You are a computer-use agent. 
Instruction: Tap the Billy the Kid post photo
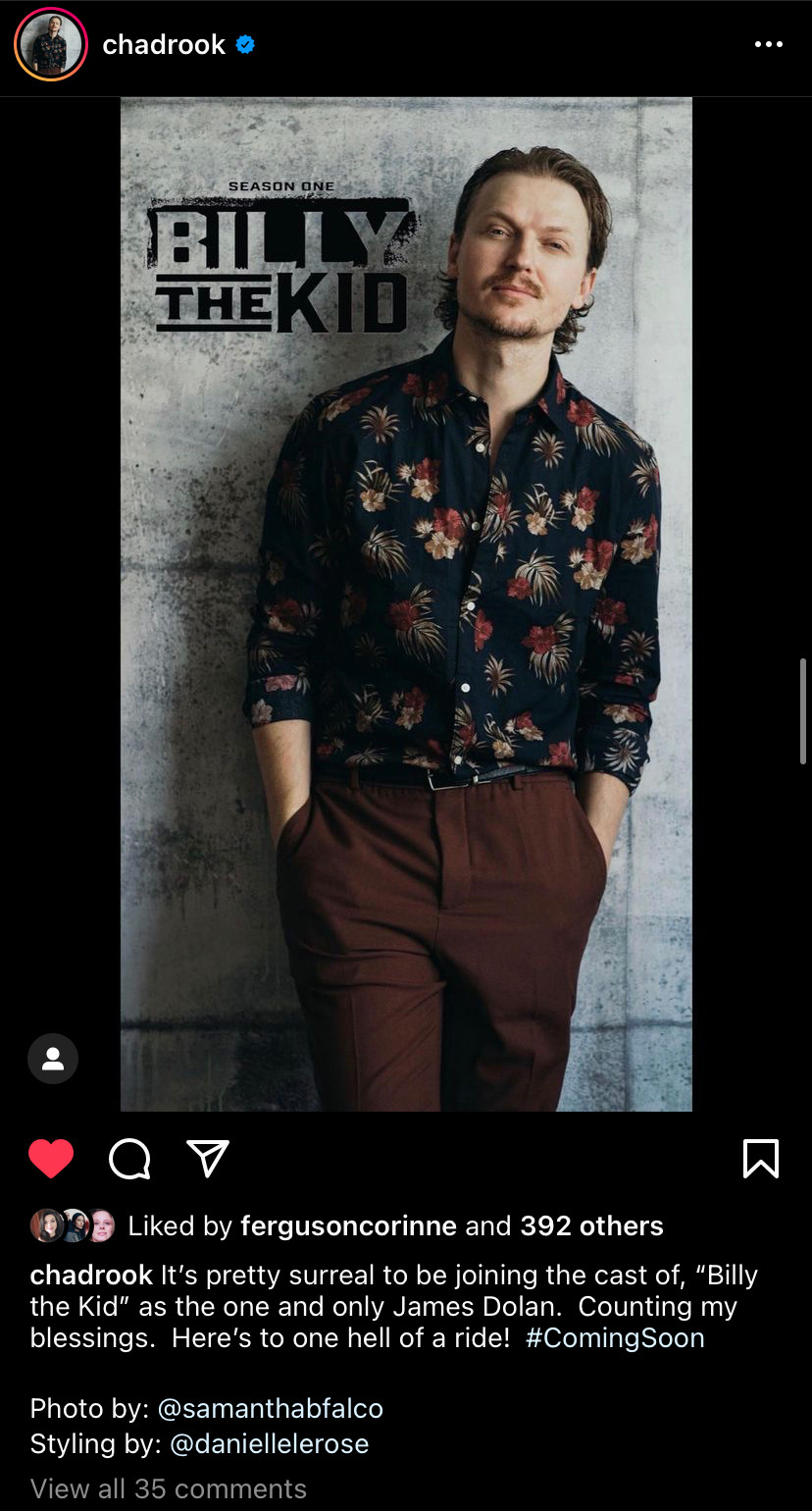tap(406, 603)
